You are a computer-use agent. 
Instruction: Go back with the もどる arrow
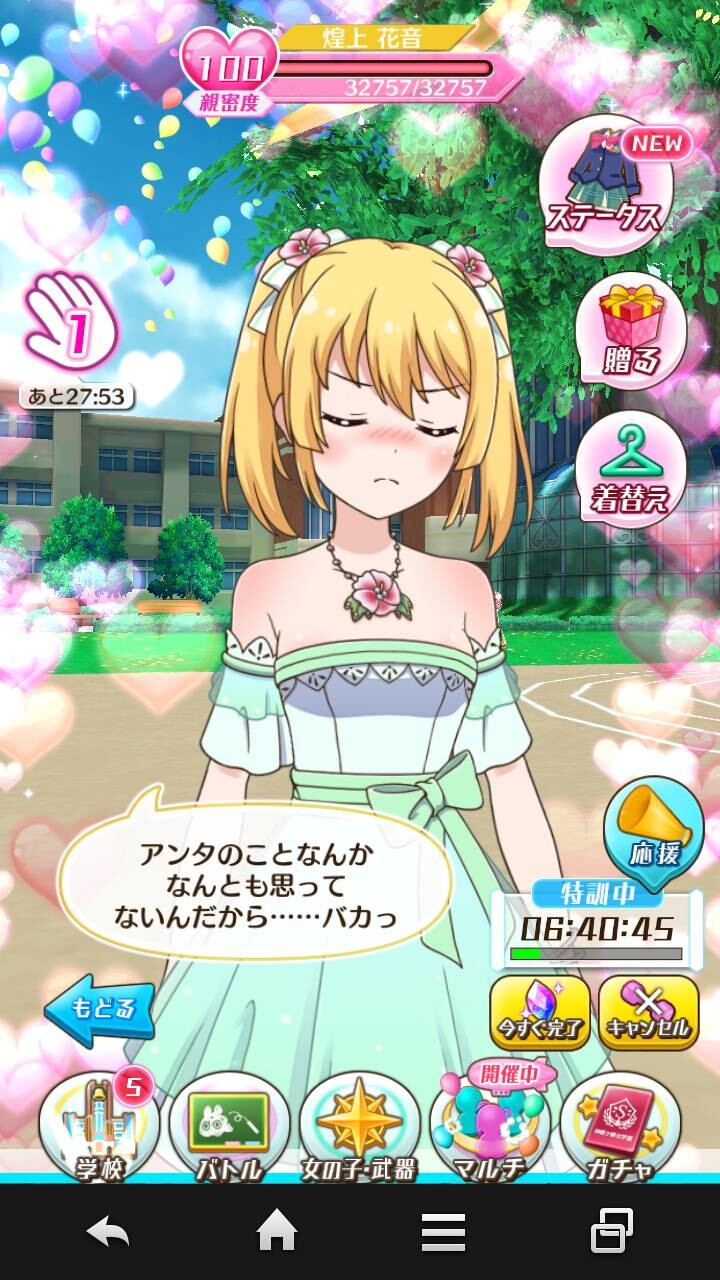coord(100,1009)
